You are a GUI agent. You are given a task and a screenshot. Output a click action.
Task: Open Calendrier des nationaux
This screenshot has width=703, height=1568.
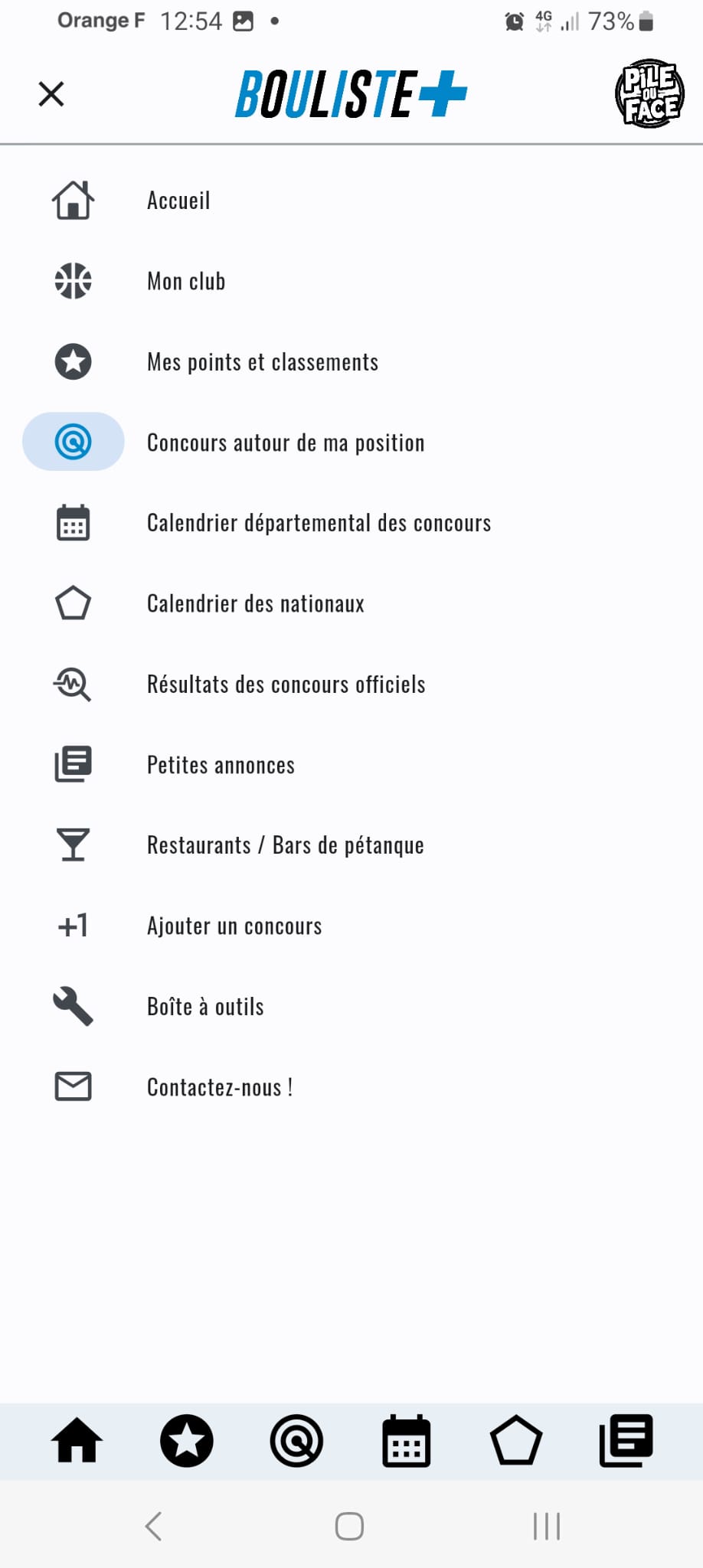click(255, 603)
